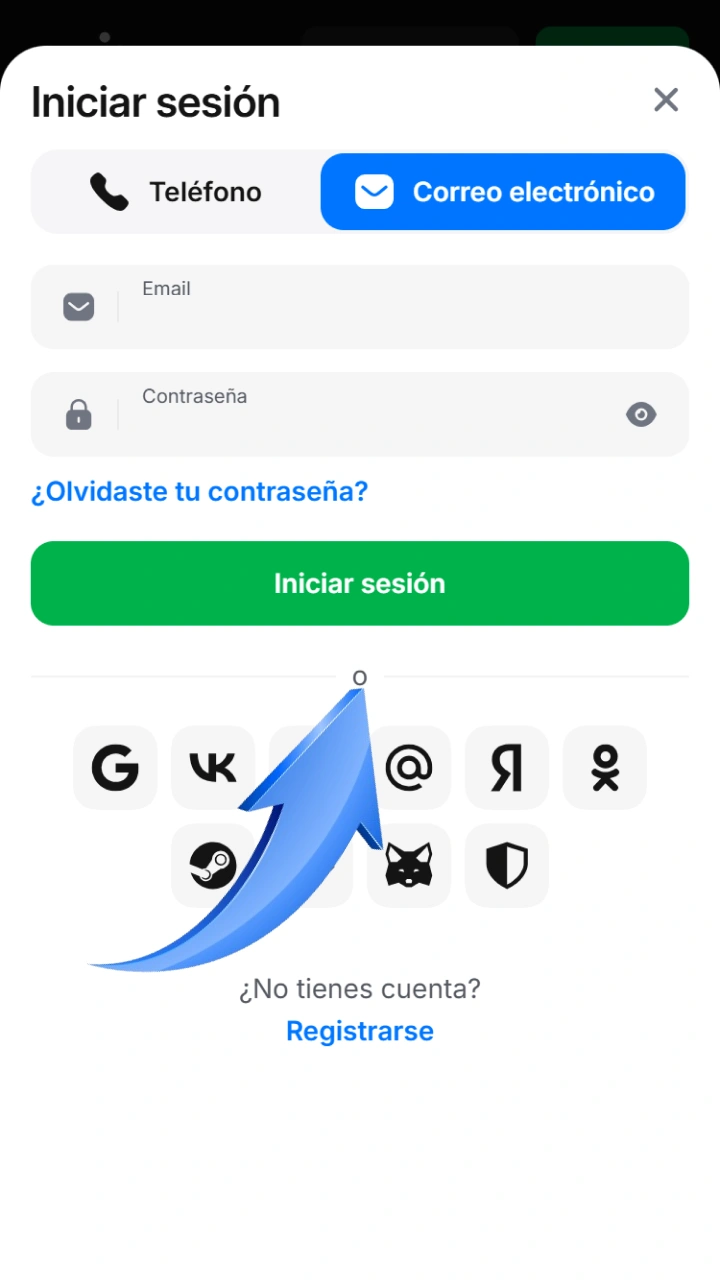Image resolution: width=720 pixels, height=1280 pixels.
Task: Show password with the eye icon
Action: pyautogui.click(x=641, y=414)
